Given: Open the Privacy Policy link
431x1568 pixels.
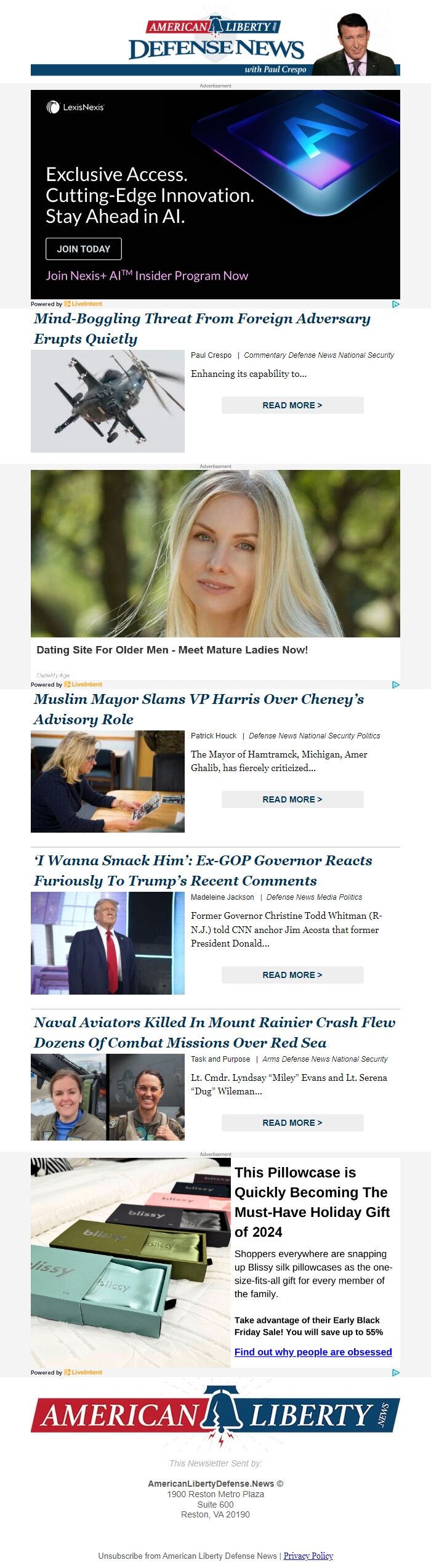Looking at the screenshot, I should [308, 1556].
